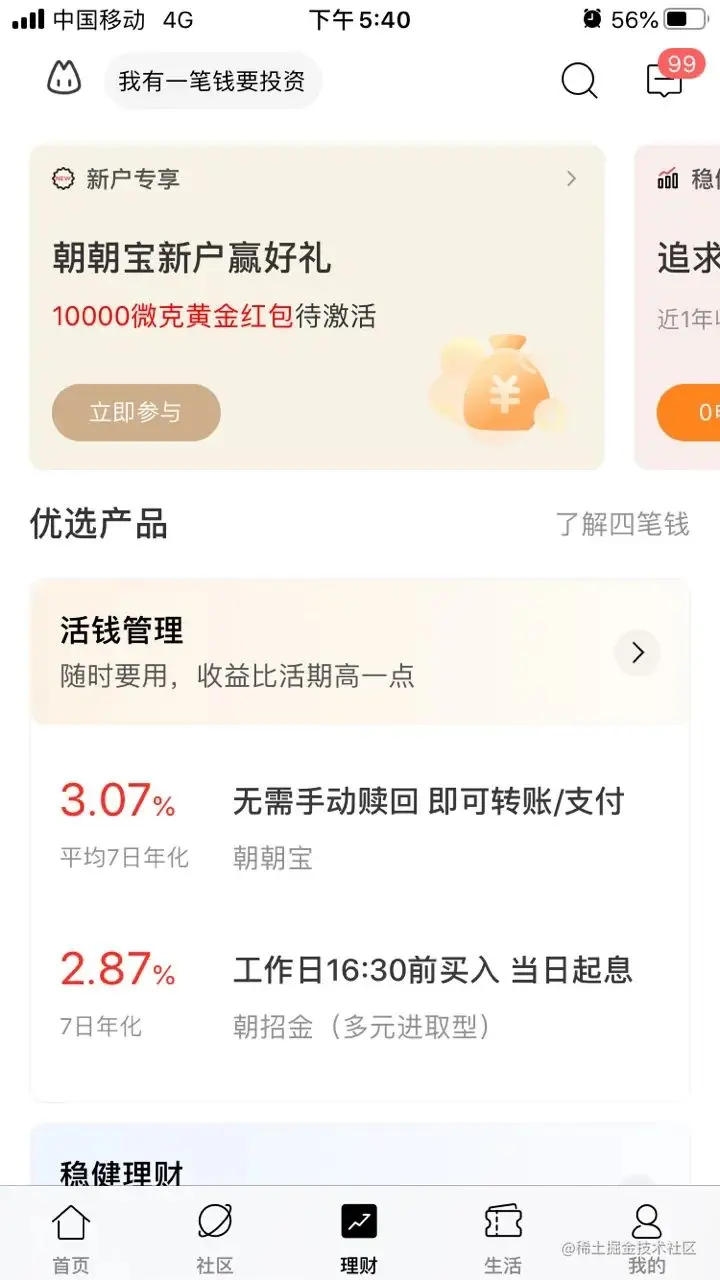Image resolution: width=720 pixels, height=1280 pixels.
Task: Open messages with 99 badge
Action: [x=666, y=79]
